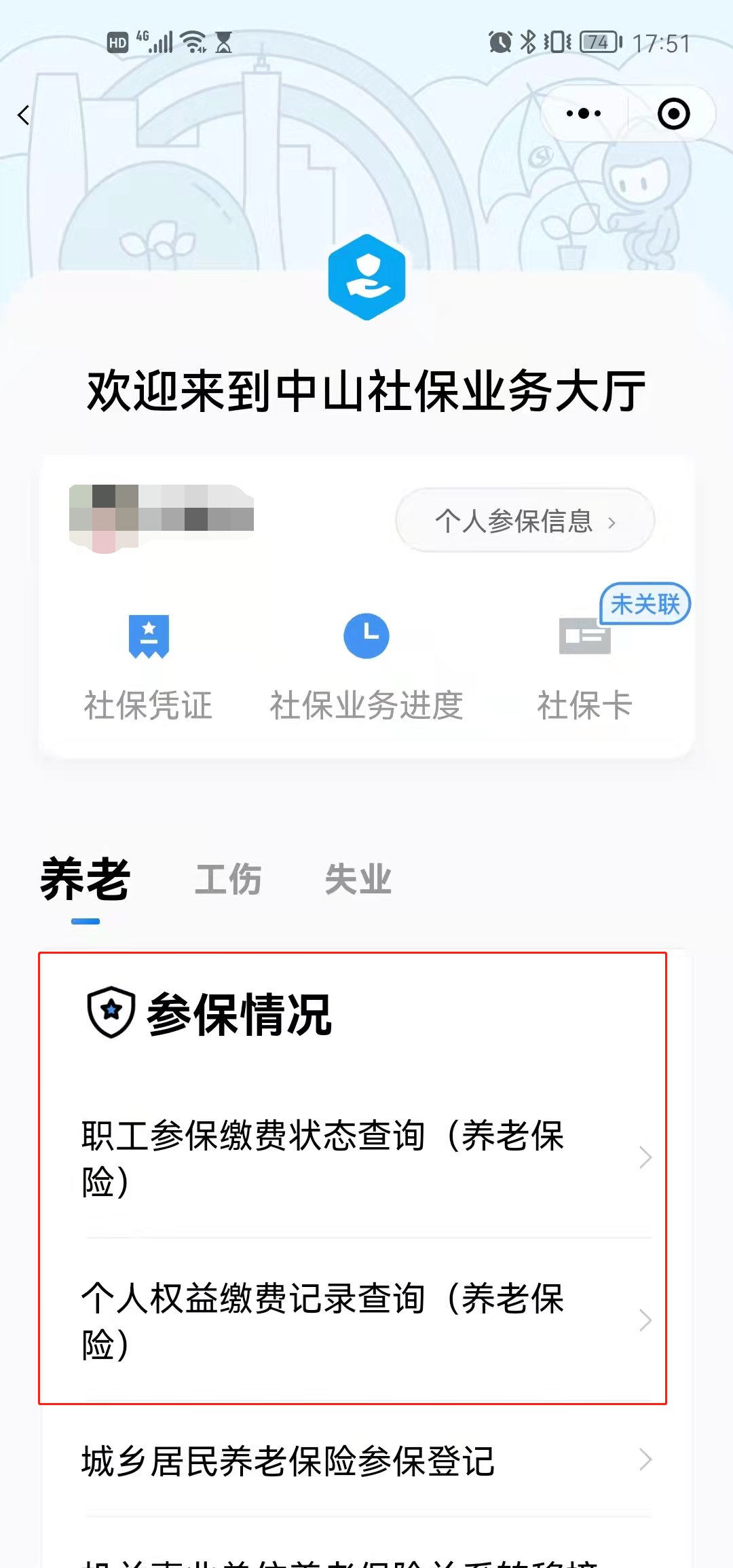This screenshot has height=1568, width=733.
Task: Switch to the 养老 tab
Action: tap(86, 880)
